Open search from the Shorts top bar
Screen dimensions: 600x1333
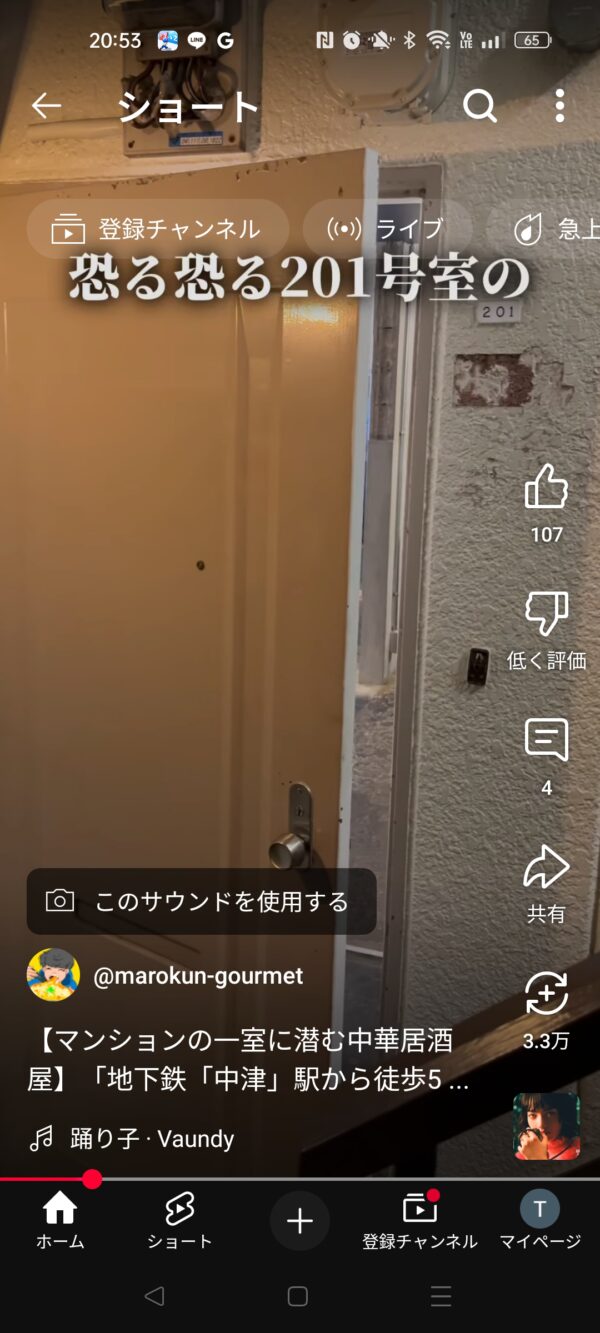[480, 106]
